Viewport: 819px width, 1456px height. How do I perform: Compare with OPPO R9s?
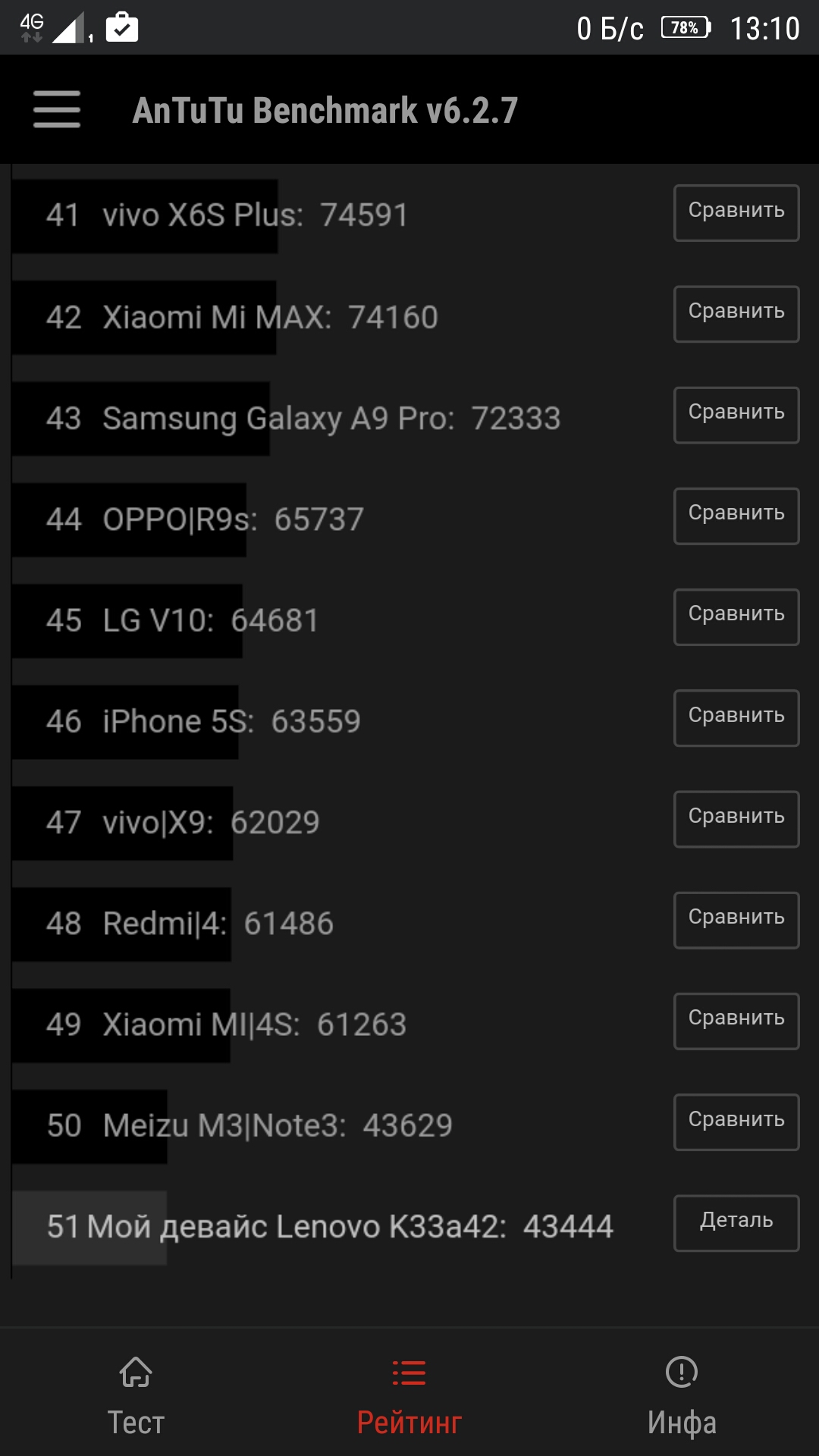[736, 516]
